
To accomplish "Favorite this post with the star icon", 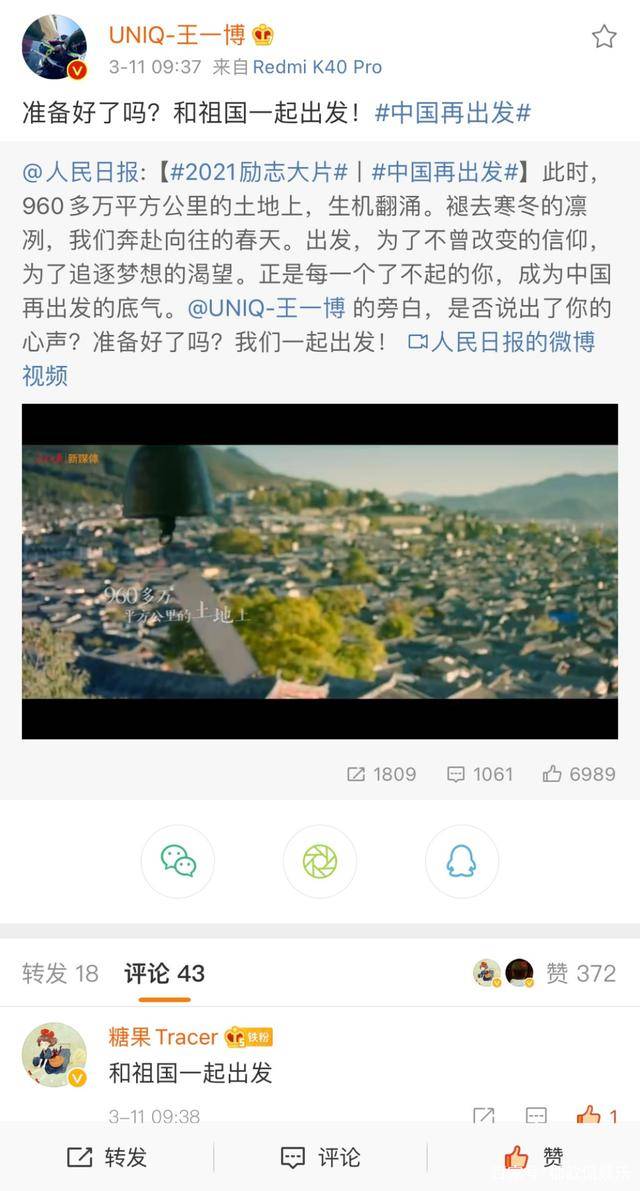I will pyautogui.click(x=604, y=38).
